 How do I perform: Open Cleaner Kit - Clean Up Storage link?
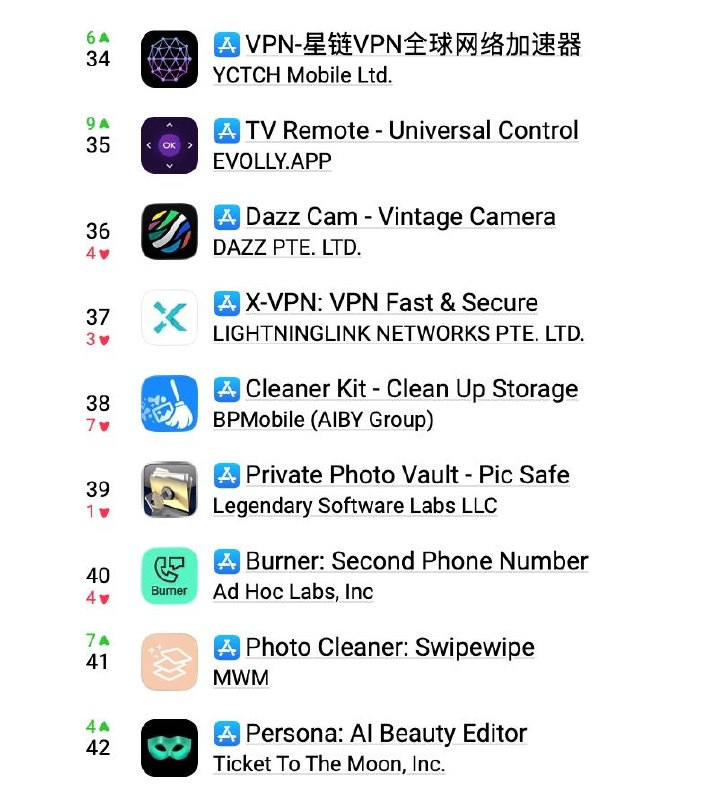pos(411,389)
